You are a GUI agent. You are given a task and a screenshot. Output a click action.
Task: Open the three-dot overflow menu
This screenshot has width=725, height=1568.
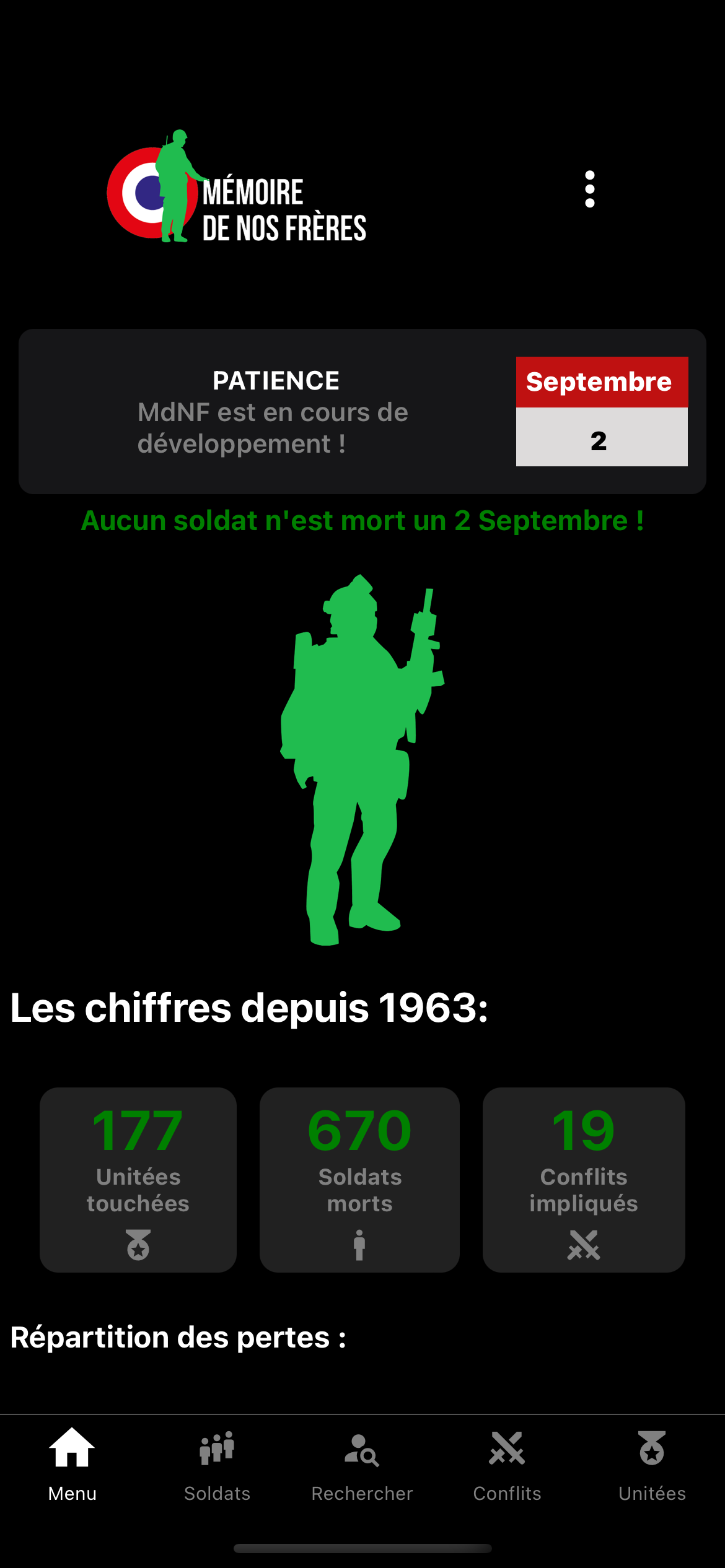click(x=589, y=189)
